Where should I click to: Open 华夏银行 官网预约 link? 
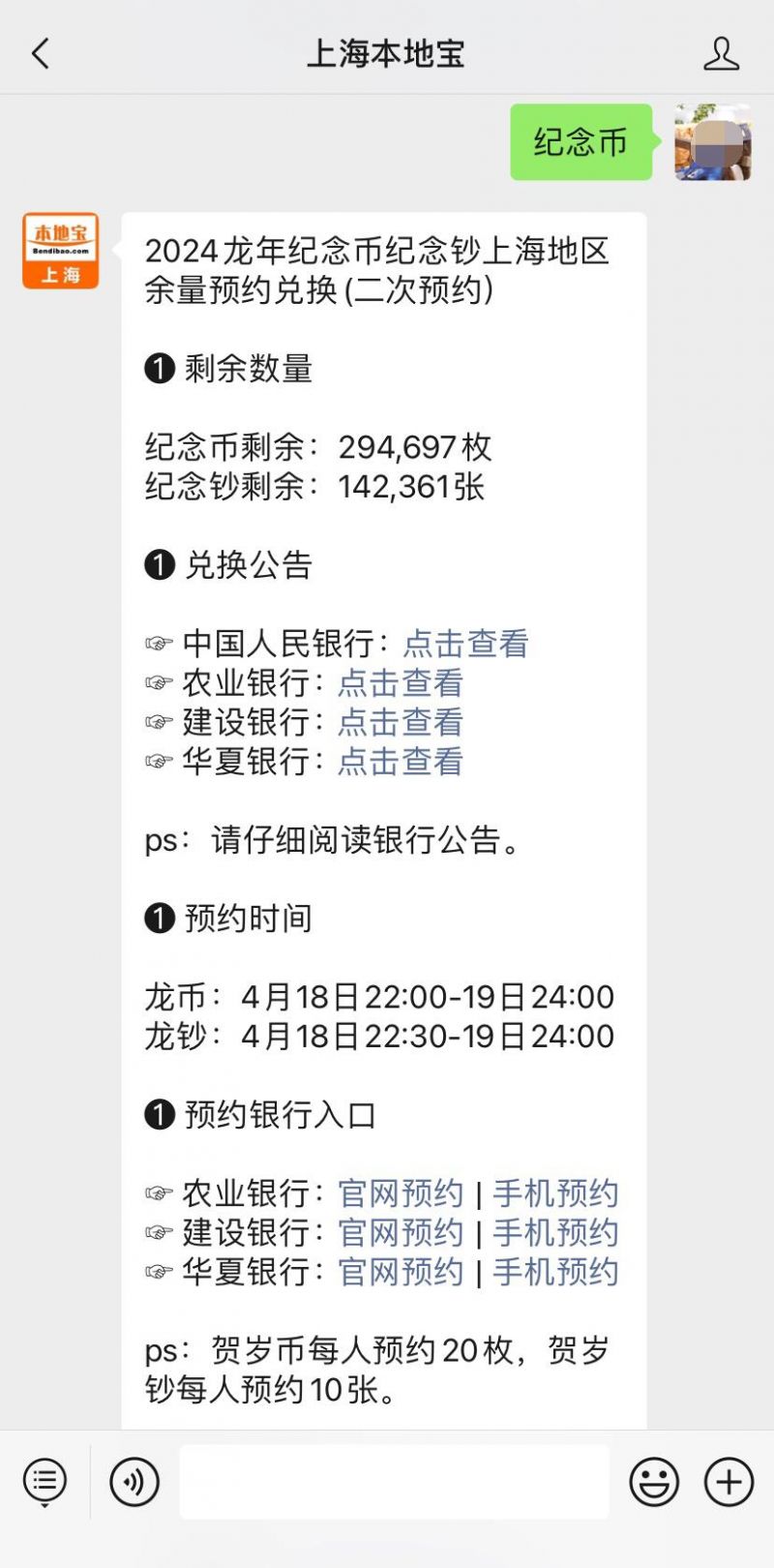click(401, 1272)
